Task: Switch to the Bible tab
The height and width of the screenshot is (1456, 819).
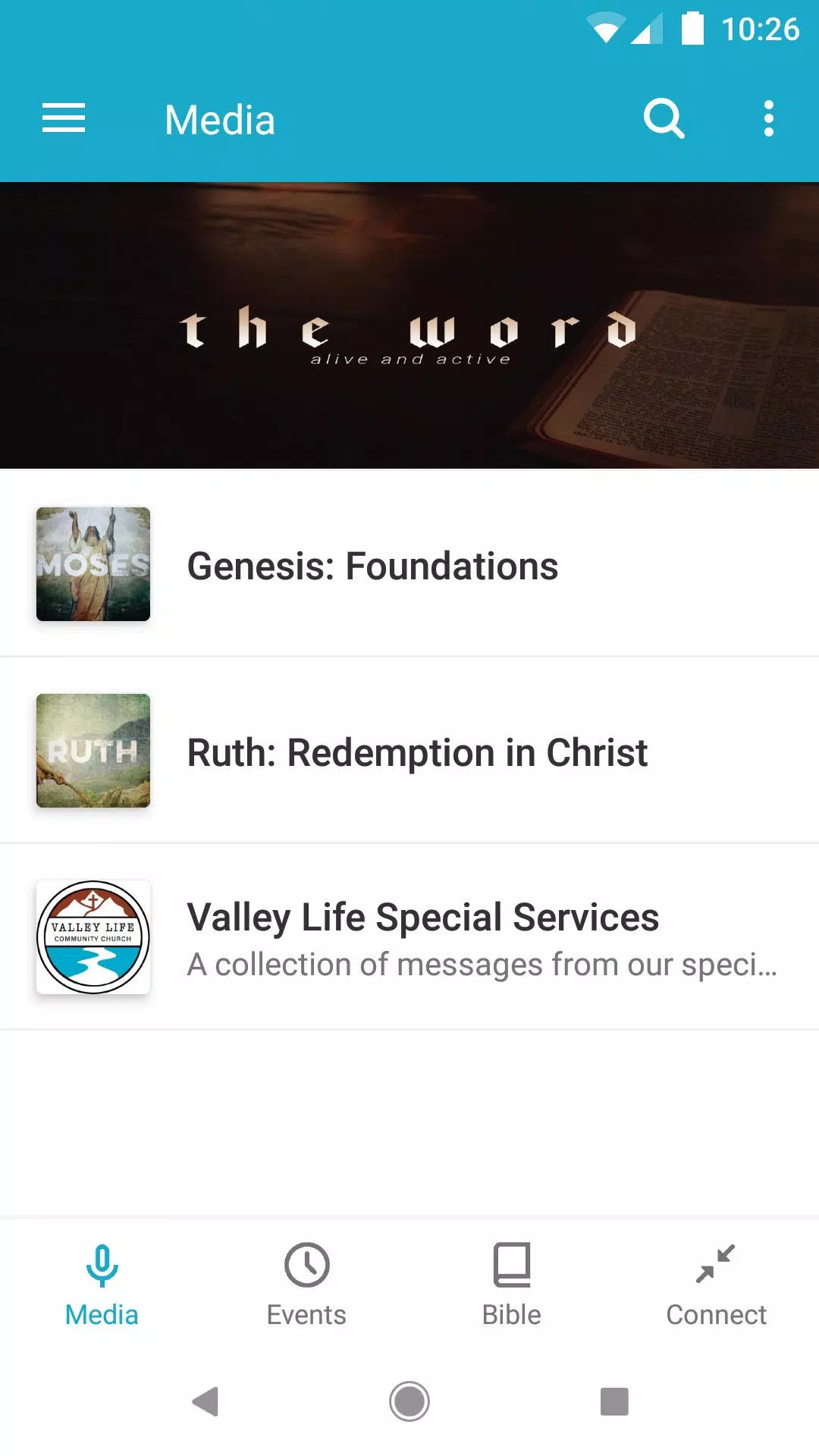Action: pos(512,1285)
